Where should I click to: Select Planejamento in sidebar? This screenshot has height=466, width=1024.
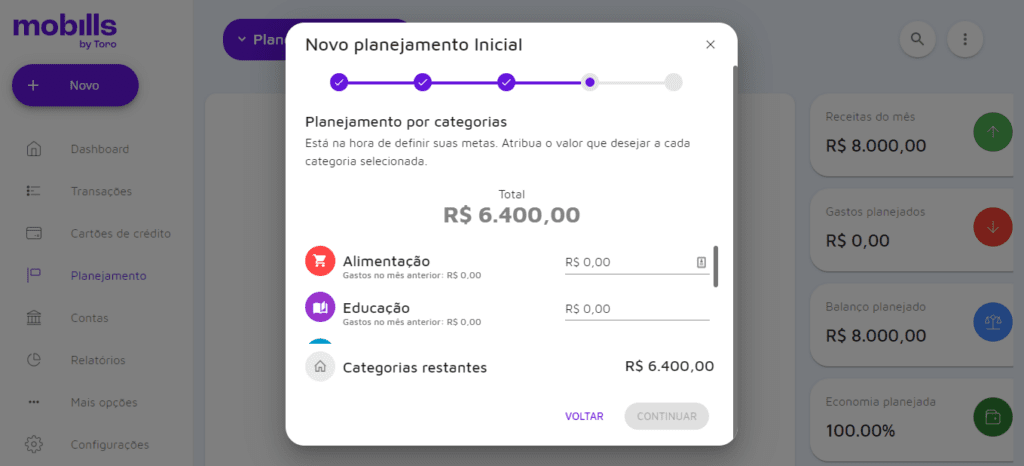(x=108, y=275)
